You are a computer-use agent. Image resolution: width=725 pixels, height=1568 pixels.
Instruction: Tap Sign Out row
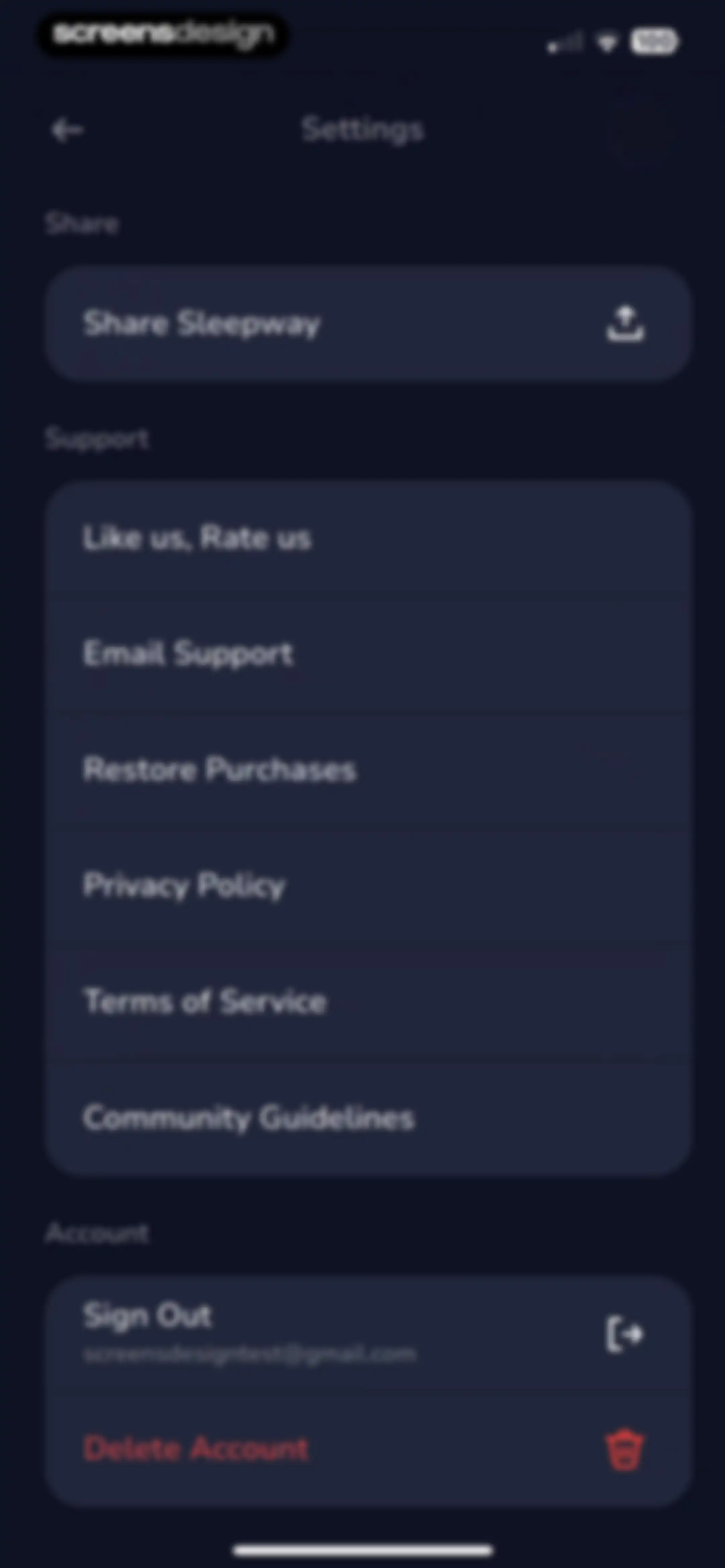[x=368, y=1333]
